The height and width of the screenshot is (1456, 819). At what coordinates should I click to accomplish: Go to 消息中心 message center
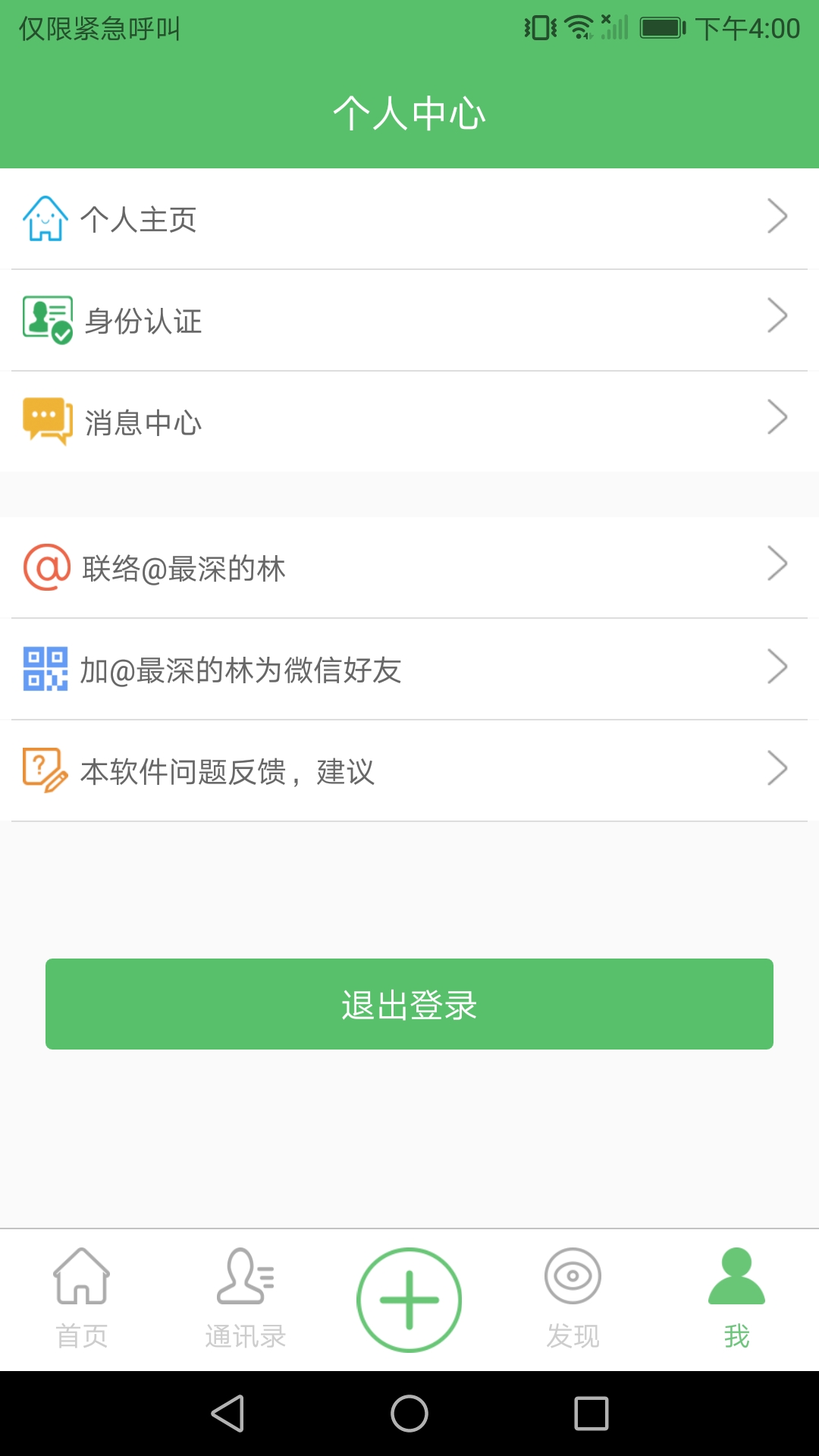click(409, 422)
